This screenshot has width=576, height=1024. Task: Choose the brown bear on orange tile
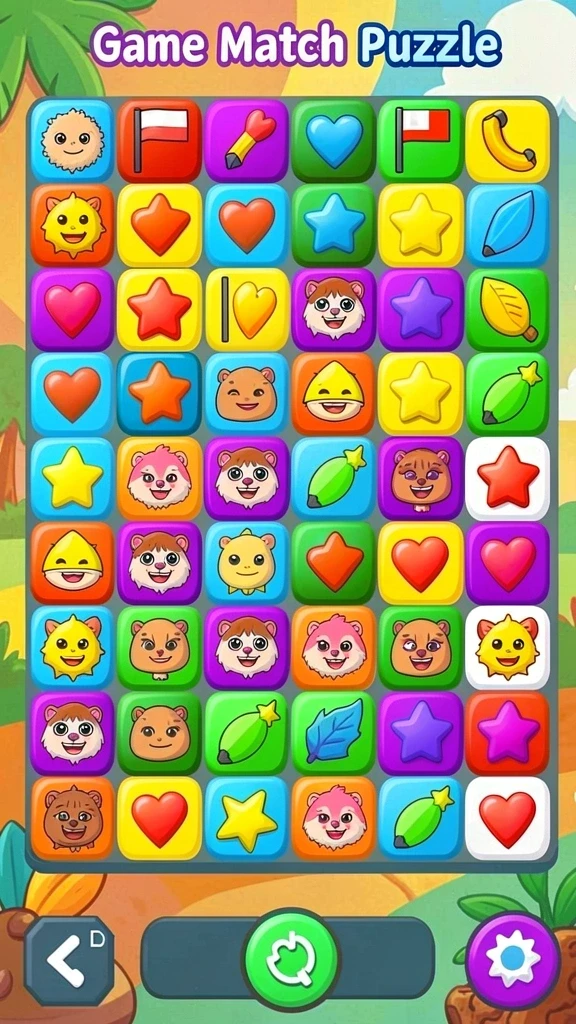coord(72,817)
